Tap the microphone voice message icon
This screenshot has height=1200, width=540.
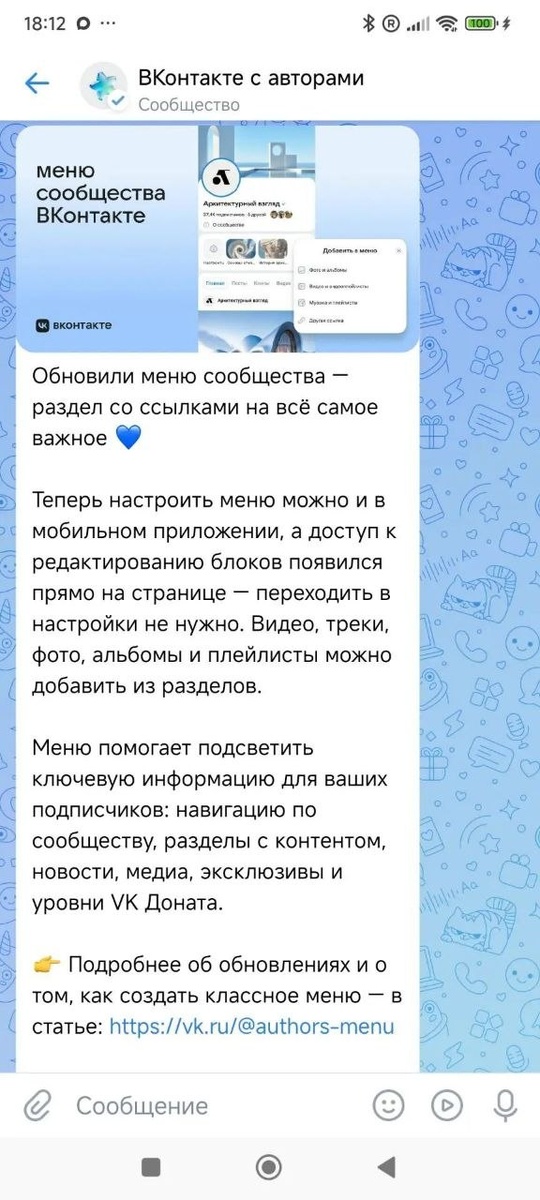[505, 1105]
